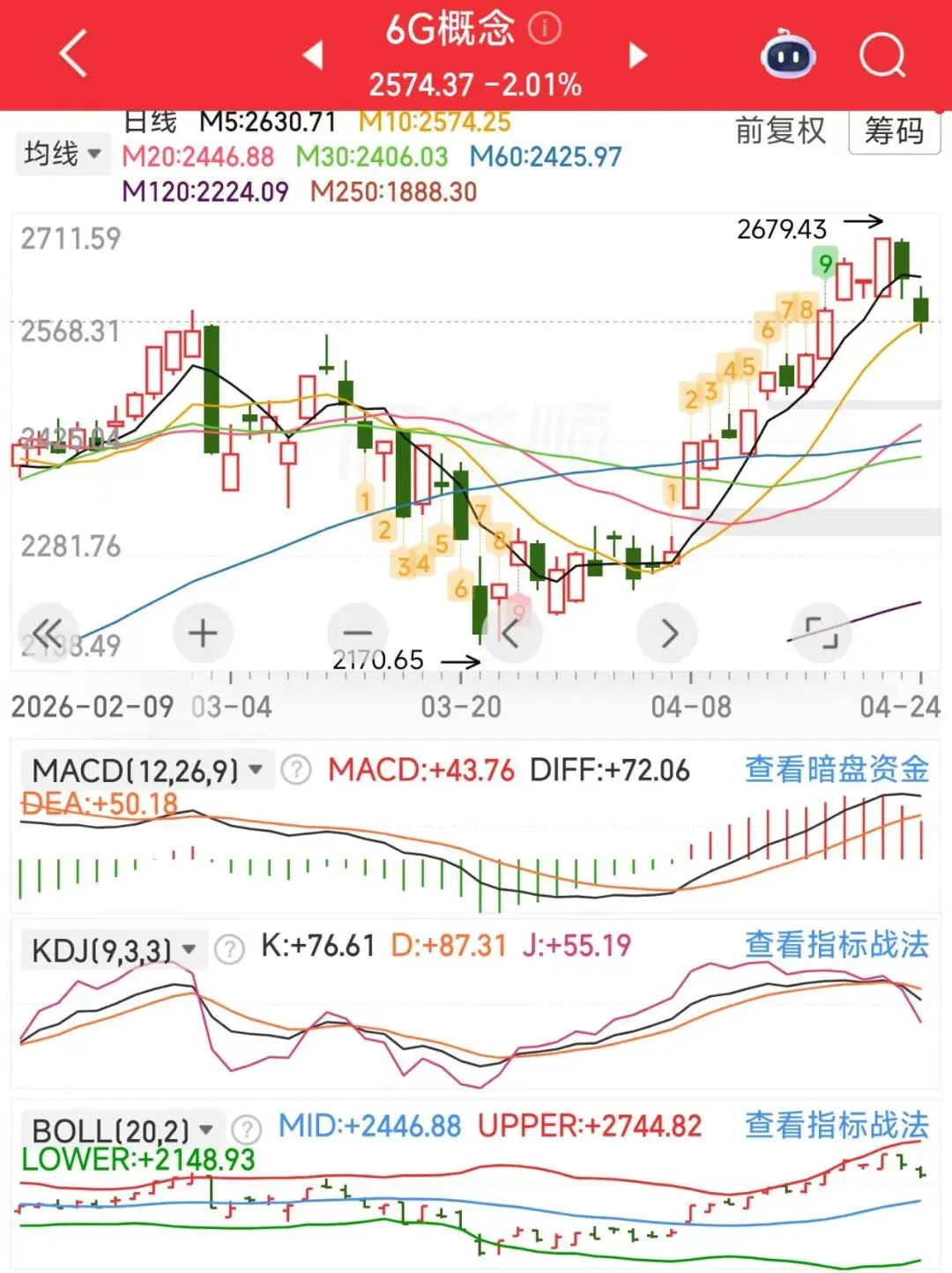Jump to earliest data with double-left arrow
The width and height of the screenshot is (952, 1273).
coord(48,633)
